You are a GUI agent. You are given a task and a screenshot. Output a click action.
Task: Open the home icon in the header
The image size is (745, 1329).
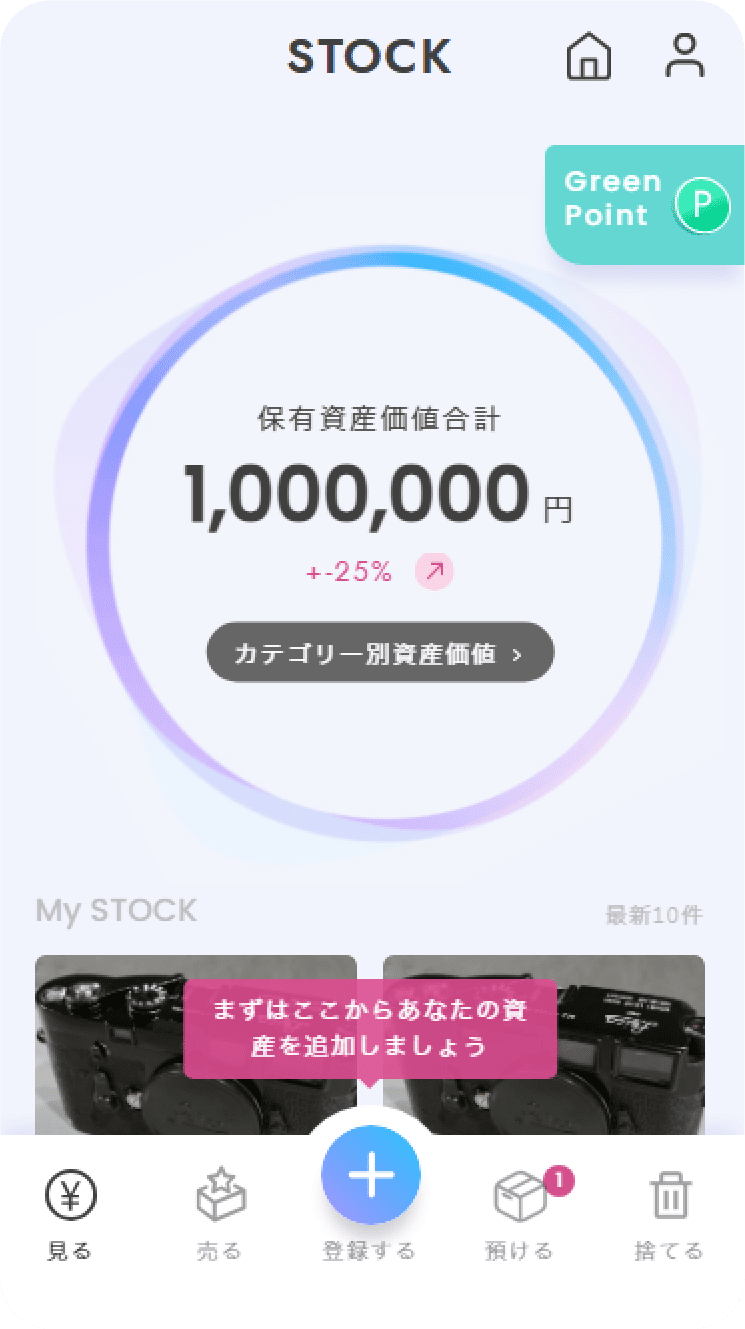click(x=589, y=57)
